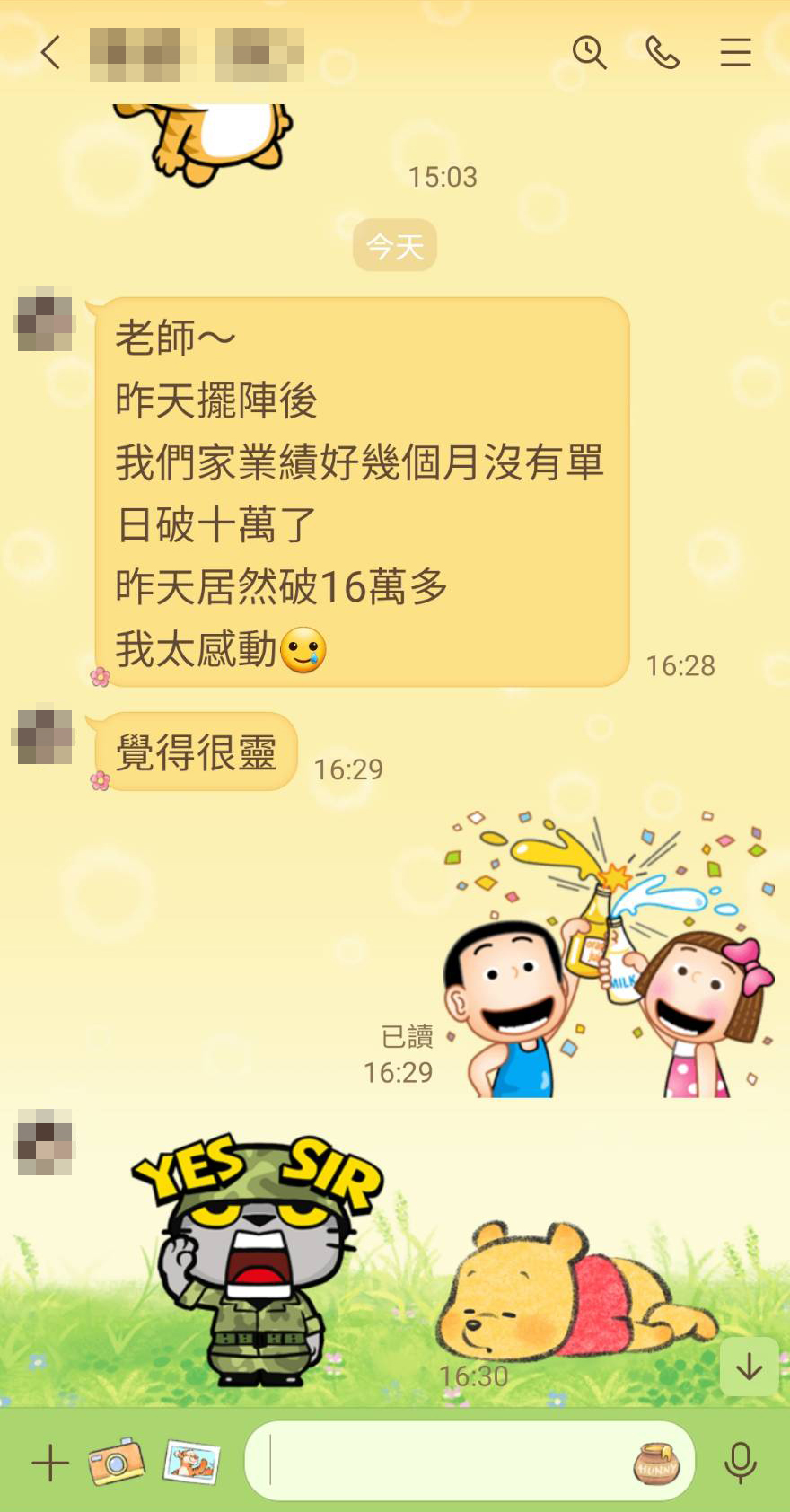Open the camera
790x1512 pixels.
pyautogui.click(x=116, y=1462)
